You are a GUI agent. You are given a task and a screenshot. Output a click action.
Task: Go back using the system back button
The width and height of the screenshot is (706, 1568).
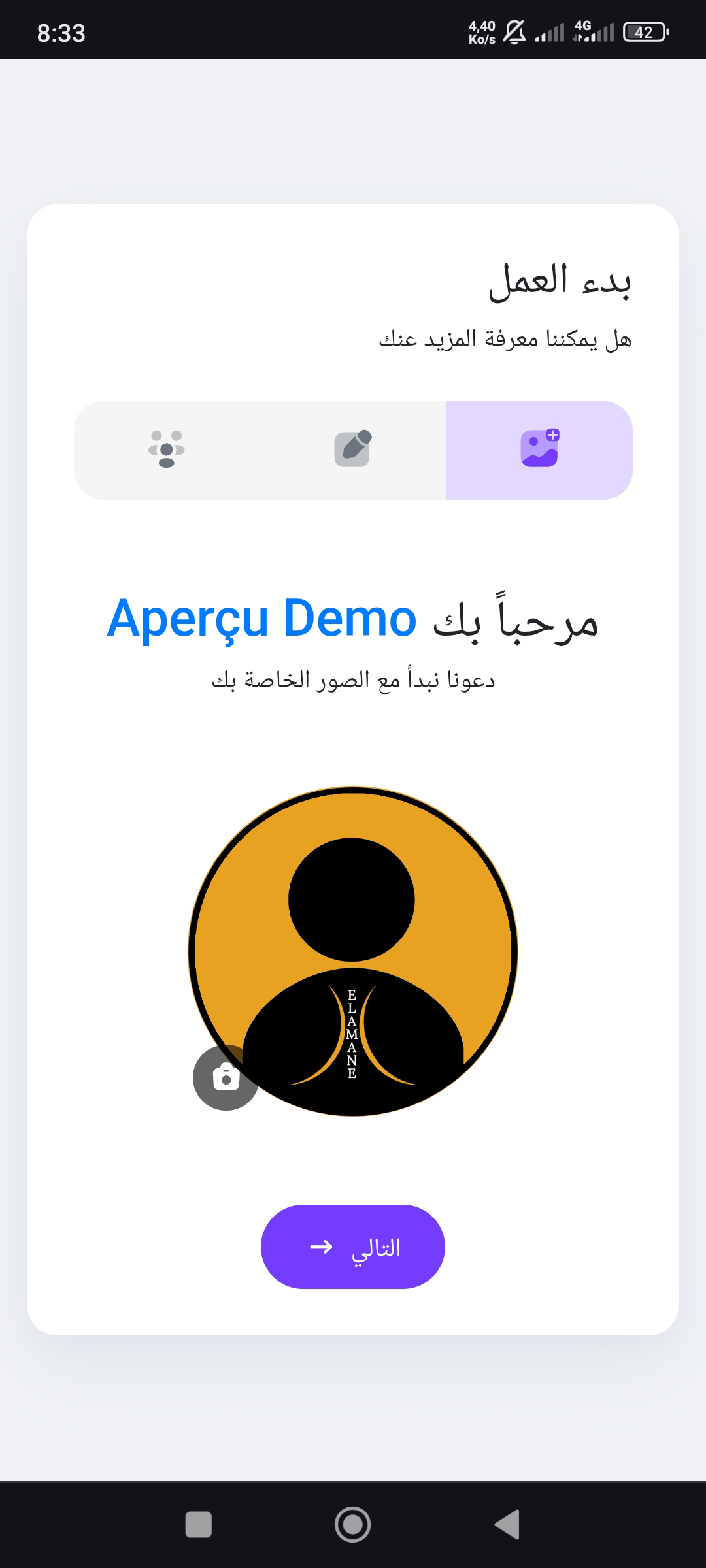tap(507, 1524)
